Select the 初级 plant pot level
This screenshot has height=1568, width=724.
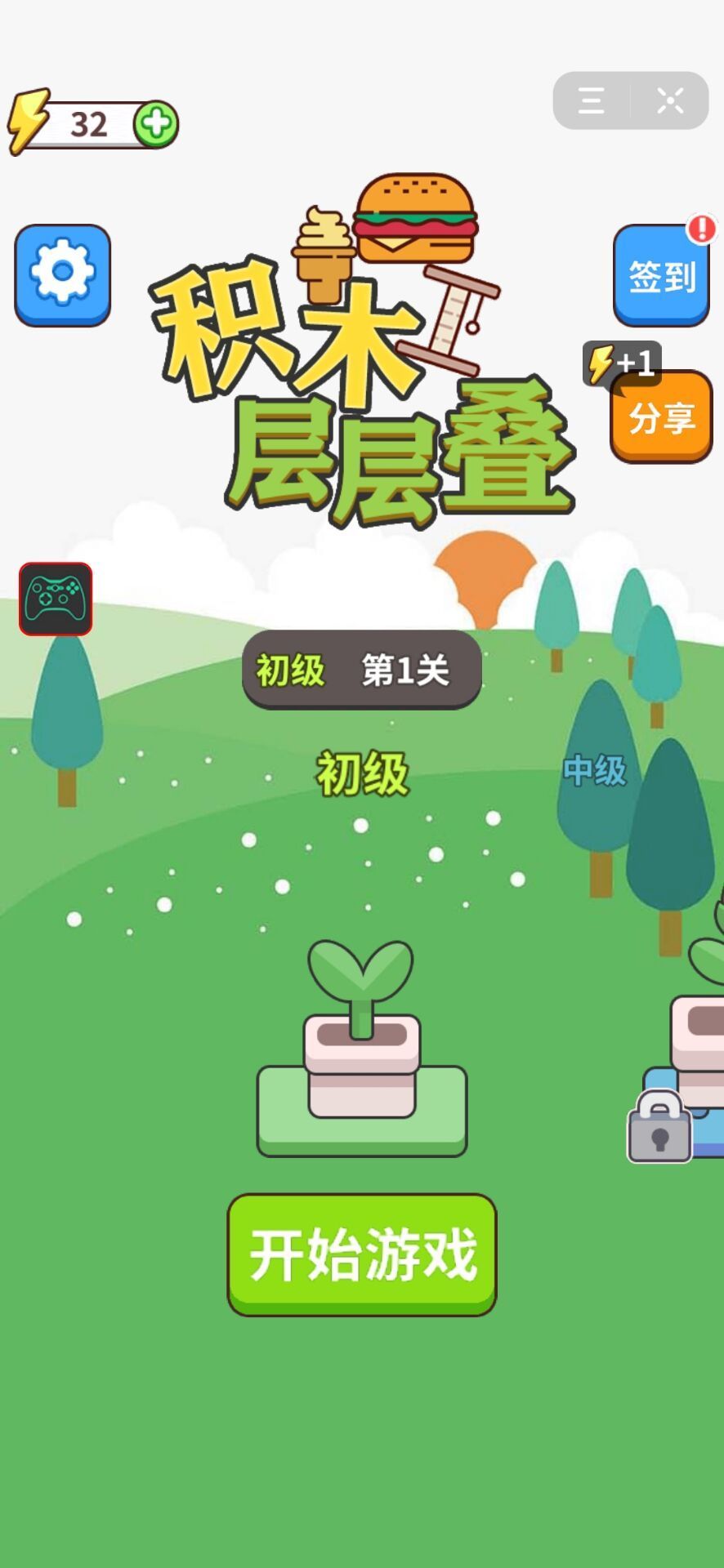point(362,1053)
